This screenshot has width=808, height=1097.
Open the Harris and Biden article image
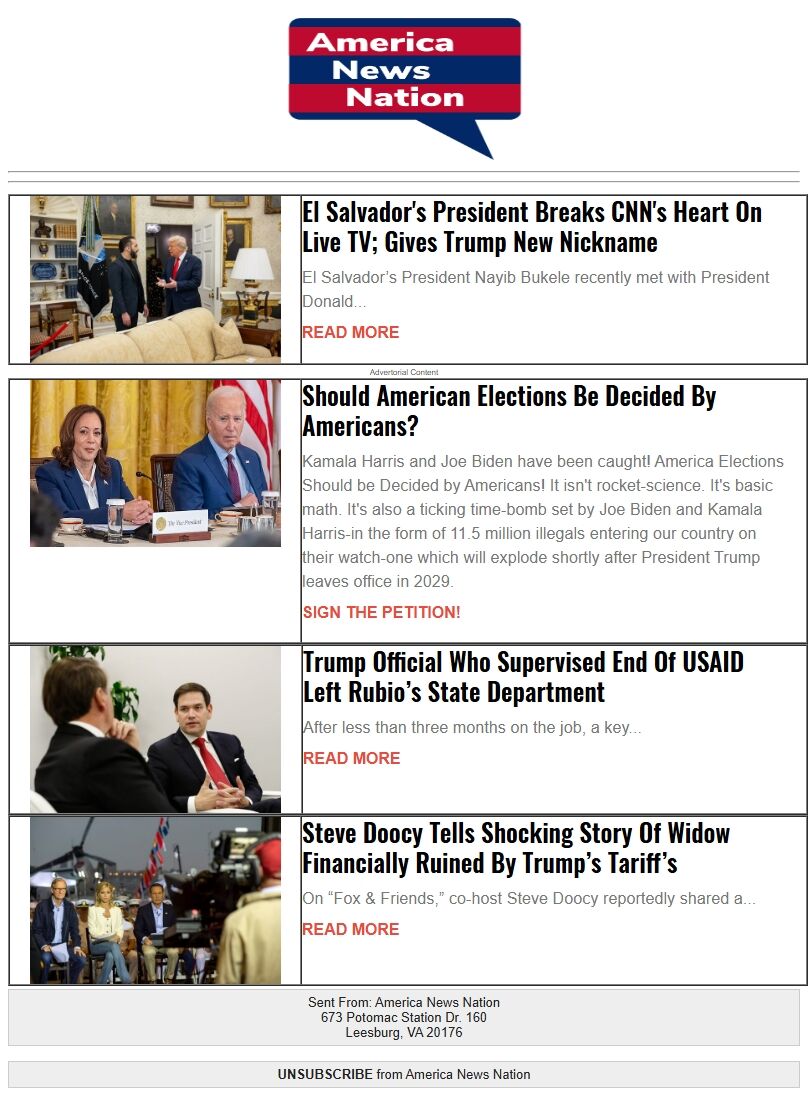[x=155, y=463]
